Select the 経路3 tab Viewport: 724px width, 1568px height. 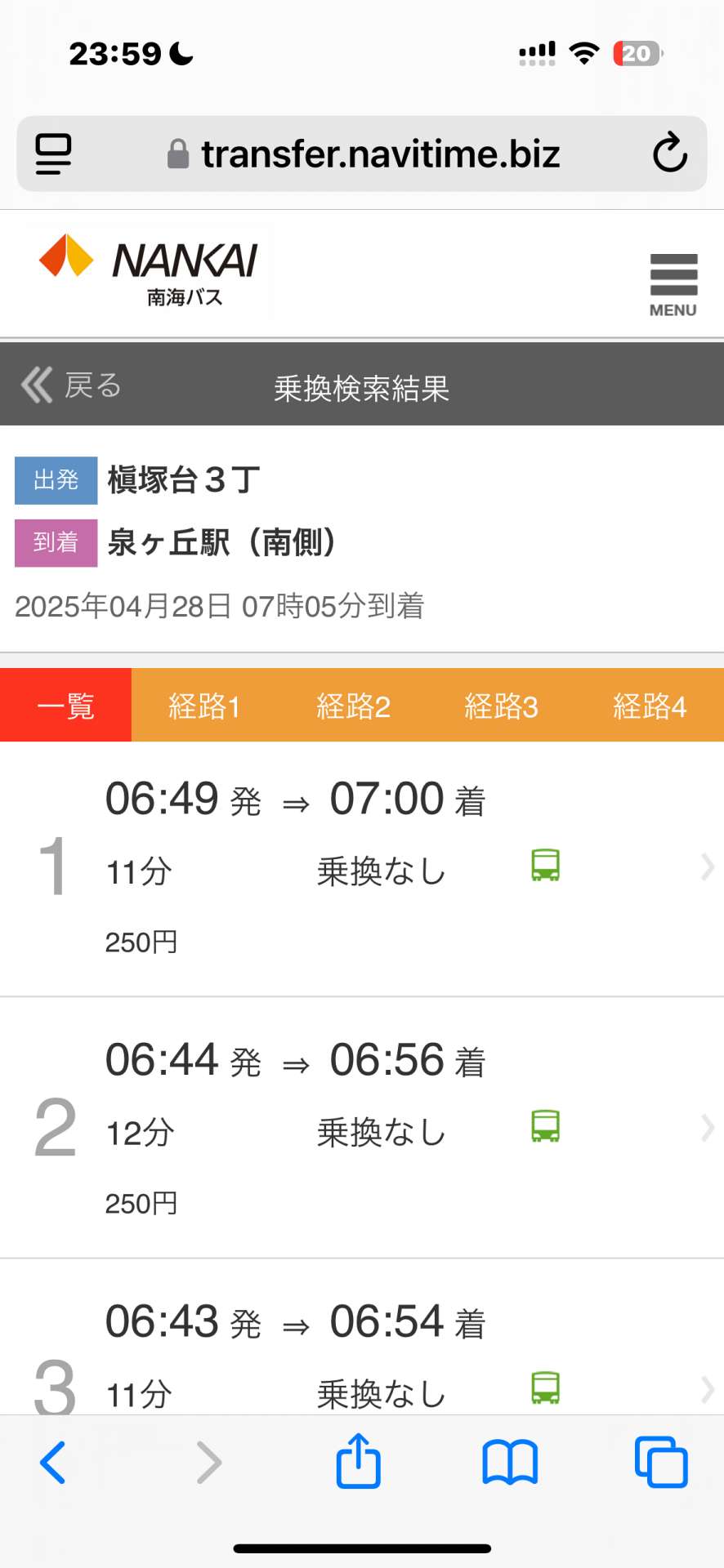click(x=501, y=706)
